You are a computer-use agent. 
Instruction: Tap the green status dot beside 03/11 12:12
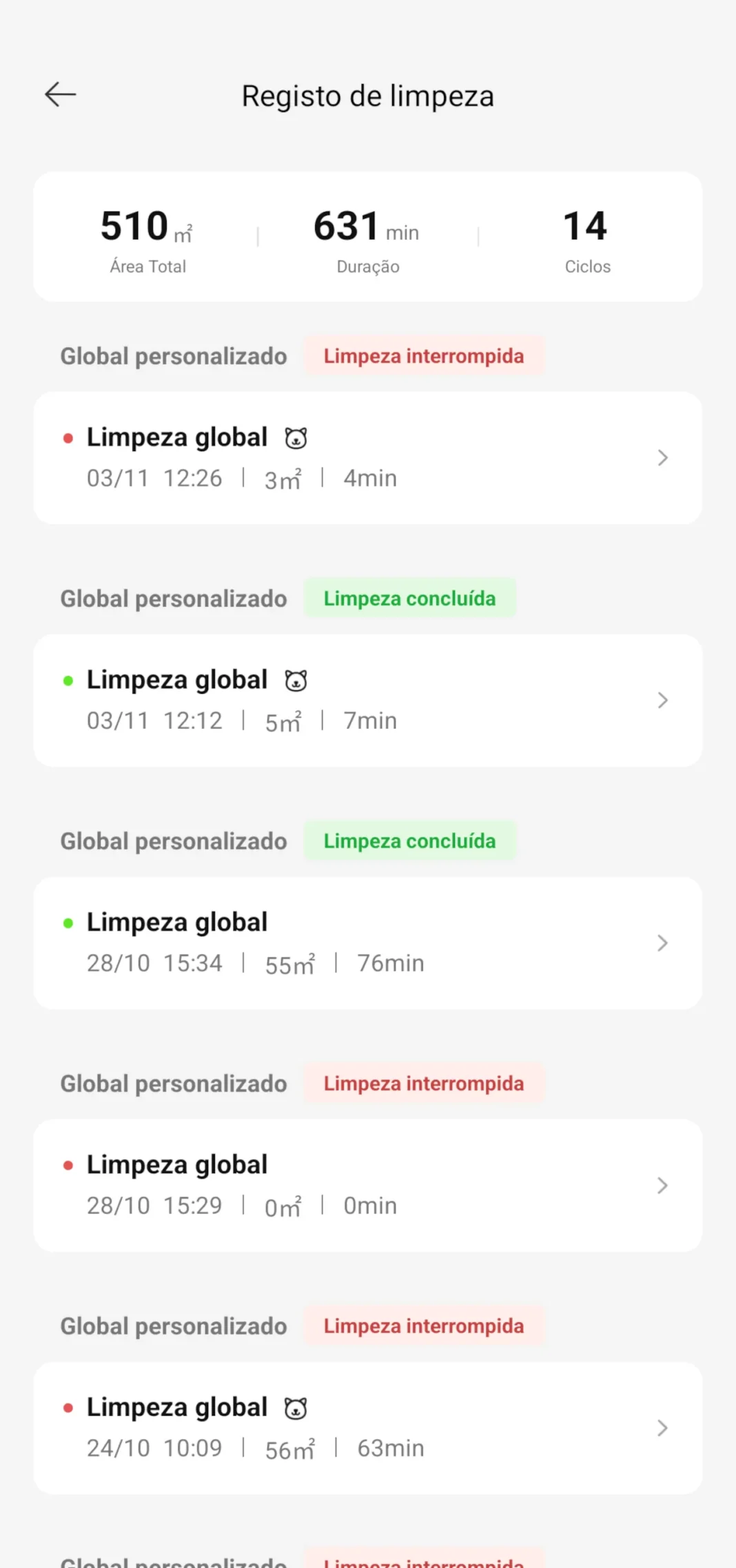click(x=68, y=680)
